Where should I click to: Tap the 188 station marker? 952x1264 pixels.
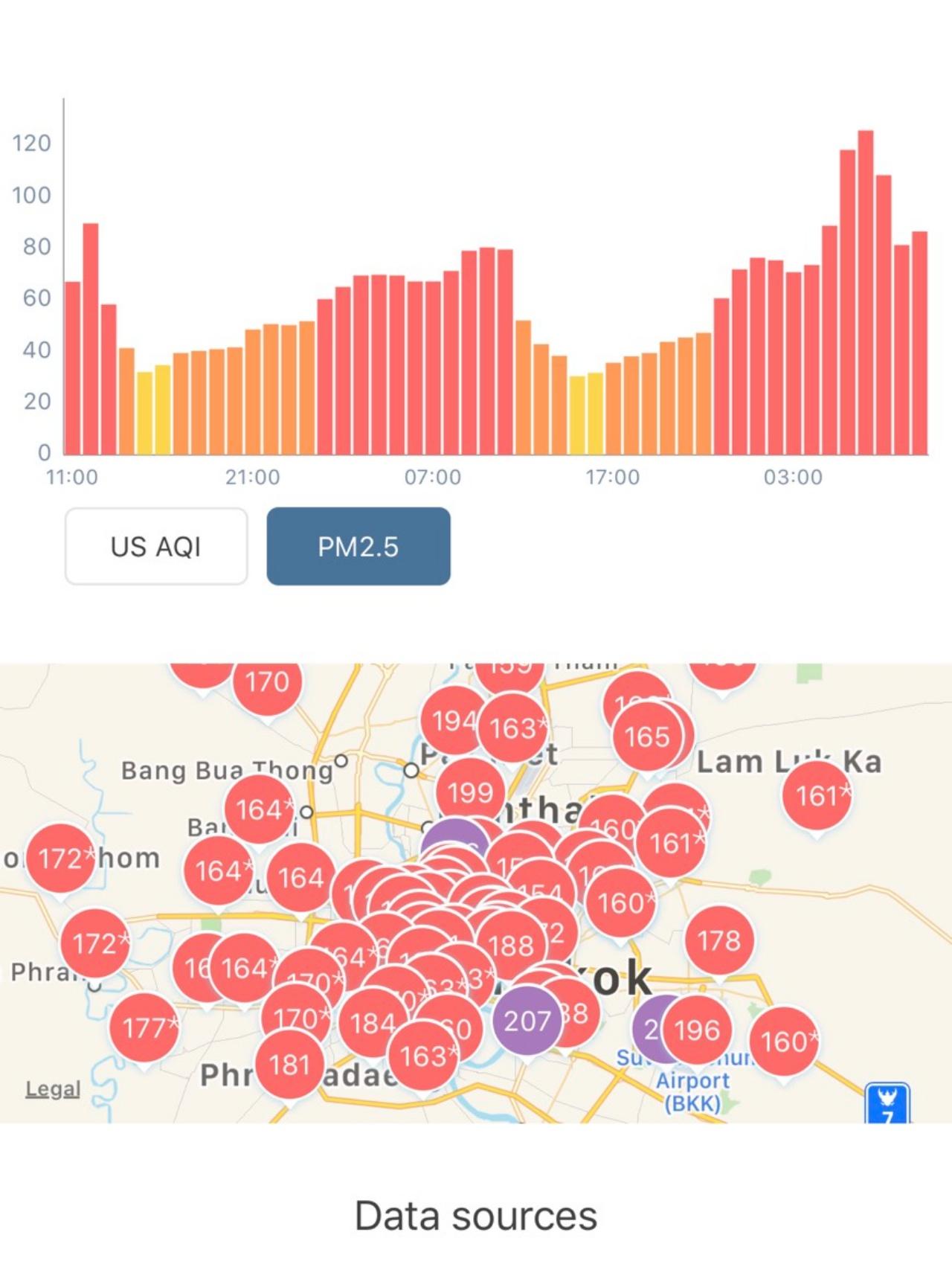pyautogui.click(x=511, y=946)
